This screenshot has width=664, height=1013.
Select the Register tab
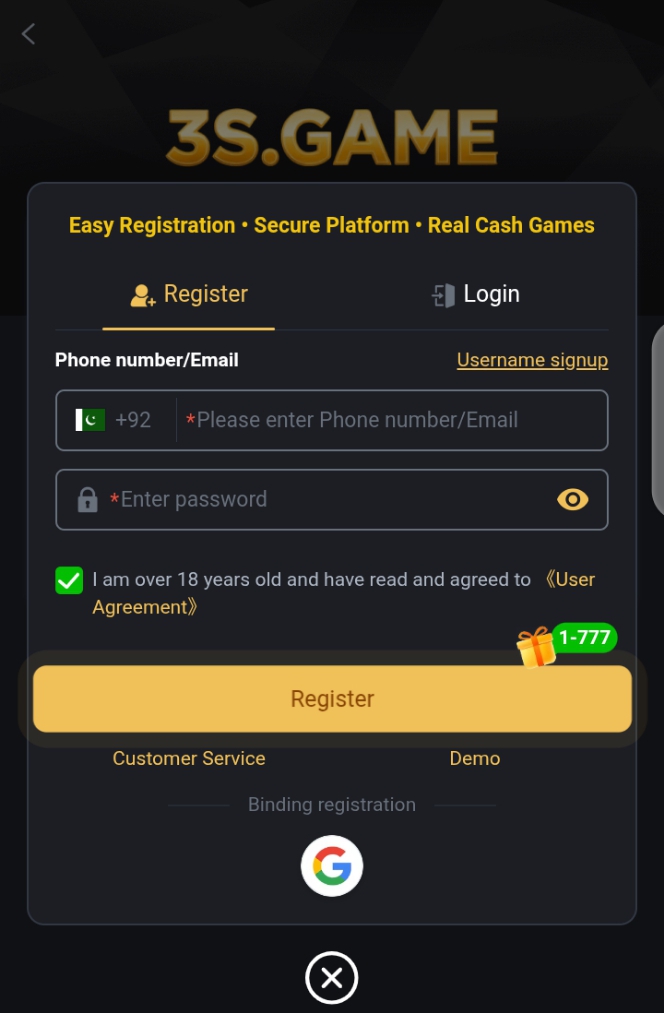[189, 294]
